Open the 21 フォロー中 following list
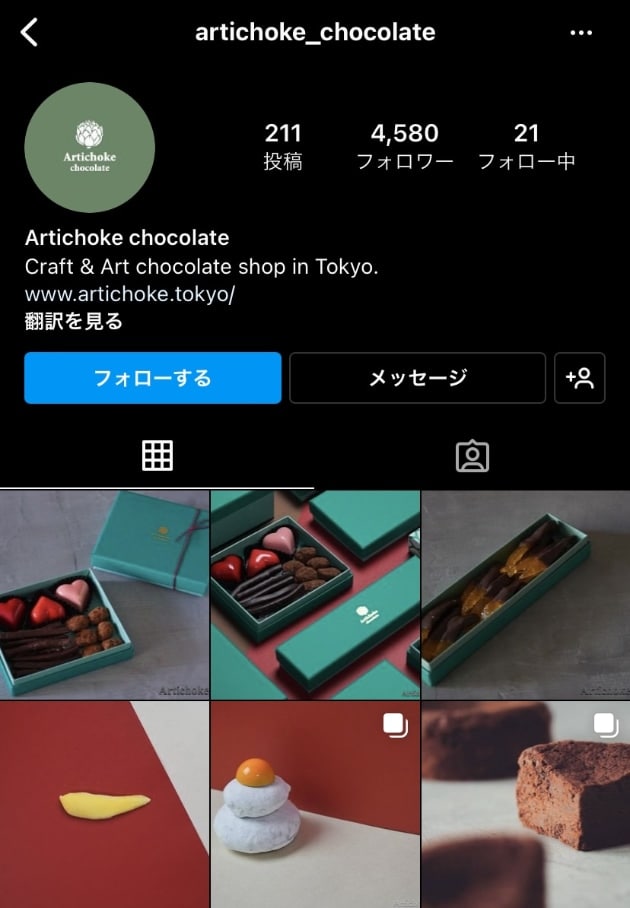 [x=526, y=146]
